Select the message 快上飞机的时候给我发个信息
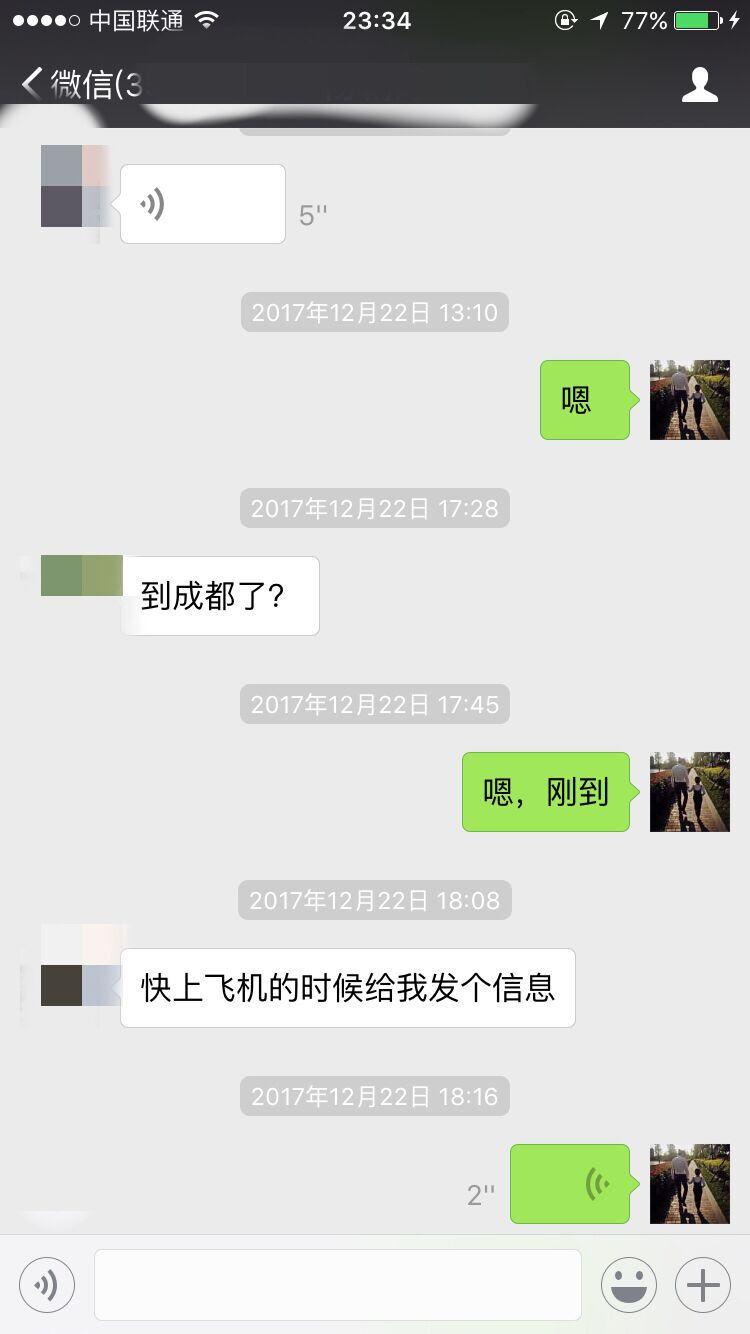The width and height of the screenshot is (750, 1334). 347,987
